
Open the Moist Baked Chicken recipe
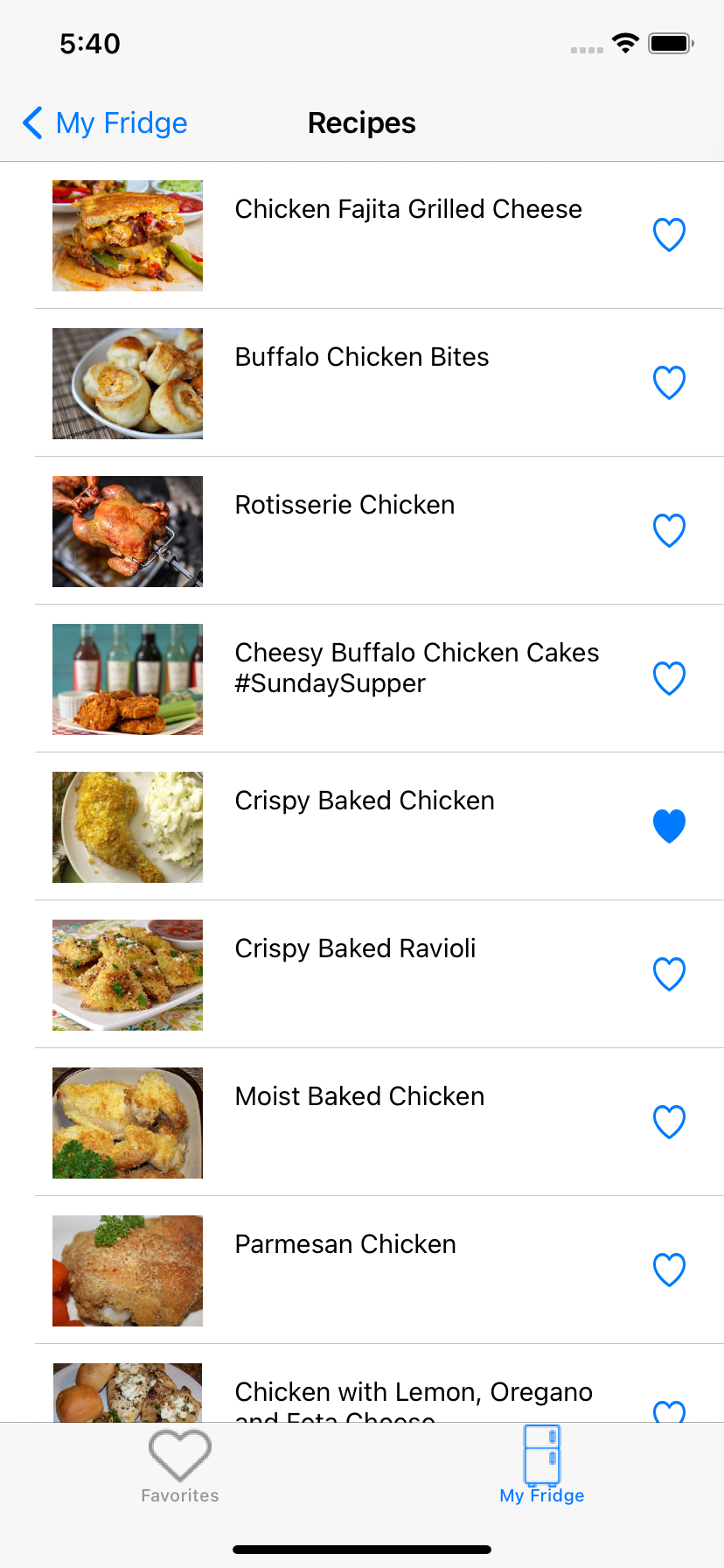coord(359,1097)
